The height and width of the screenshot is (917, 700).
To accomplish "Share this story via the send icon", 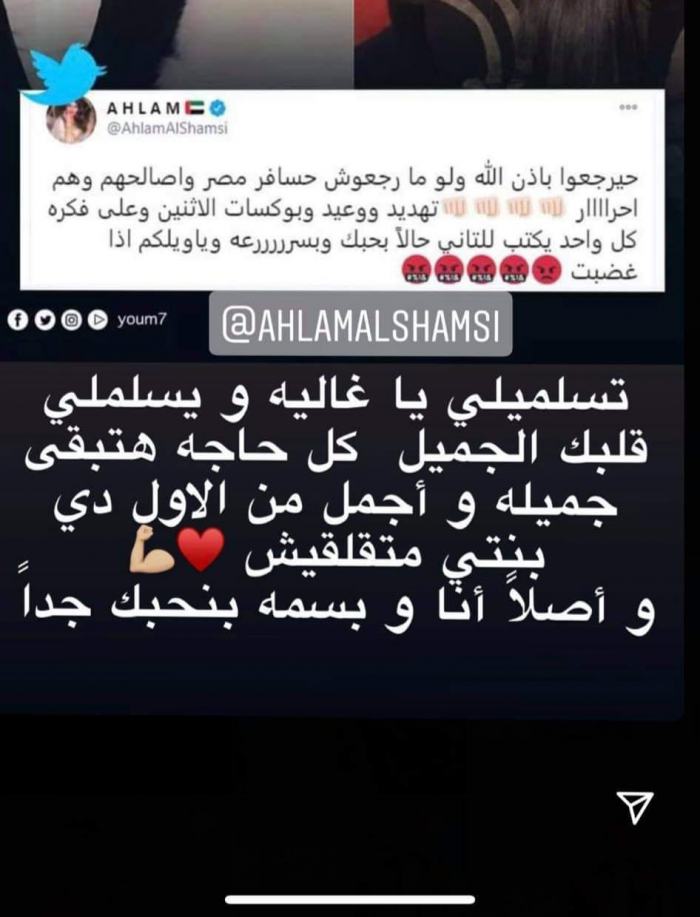I will tap(634, 805).
